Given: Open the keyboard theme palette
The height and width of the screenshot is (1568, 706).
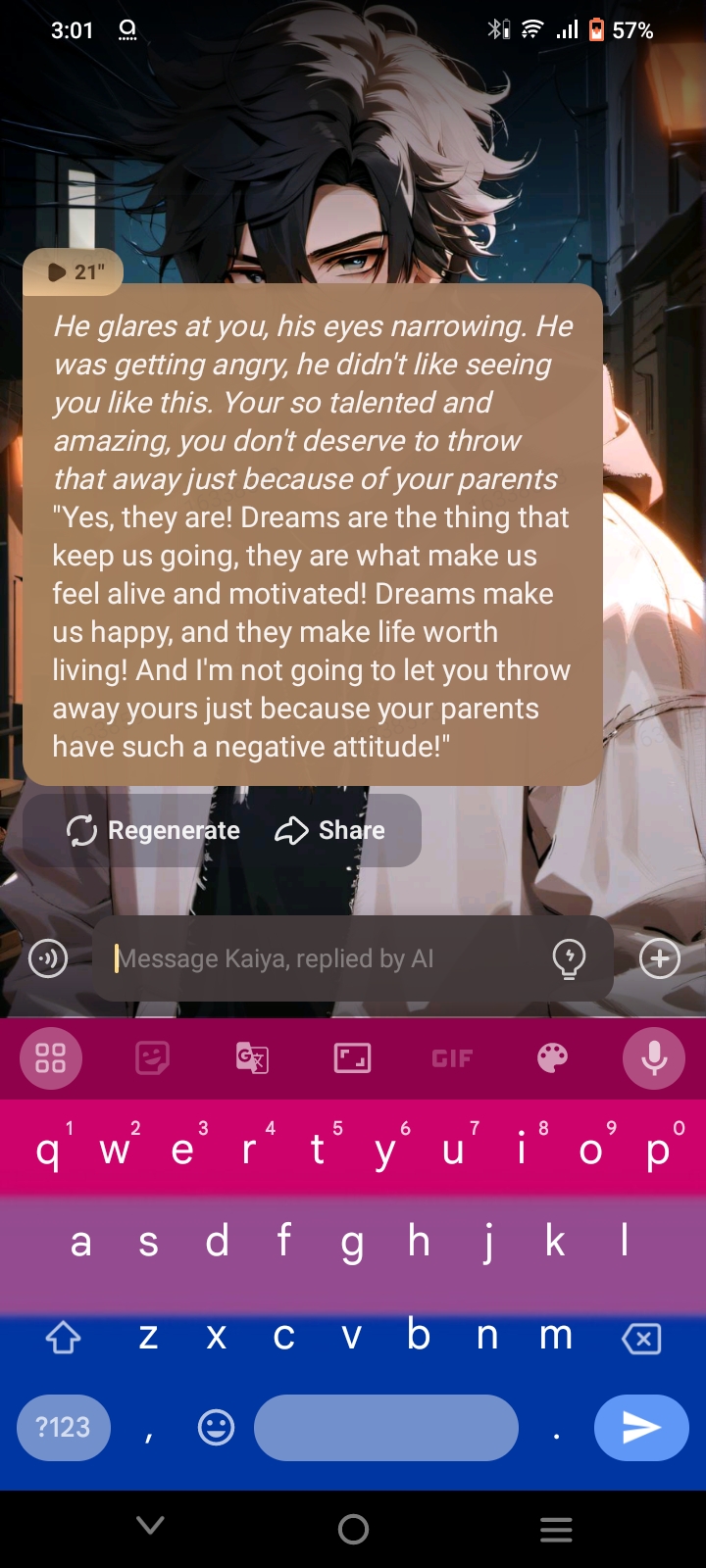Looking at the screenshot, I should 552,1058.
